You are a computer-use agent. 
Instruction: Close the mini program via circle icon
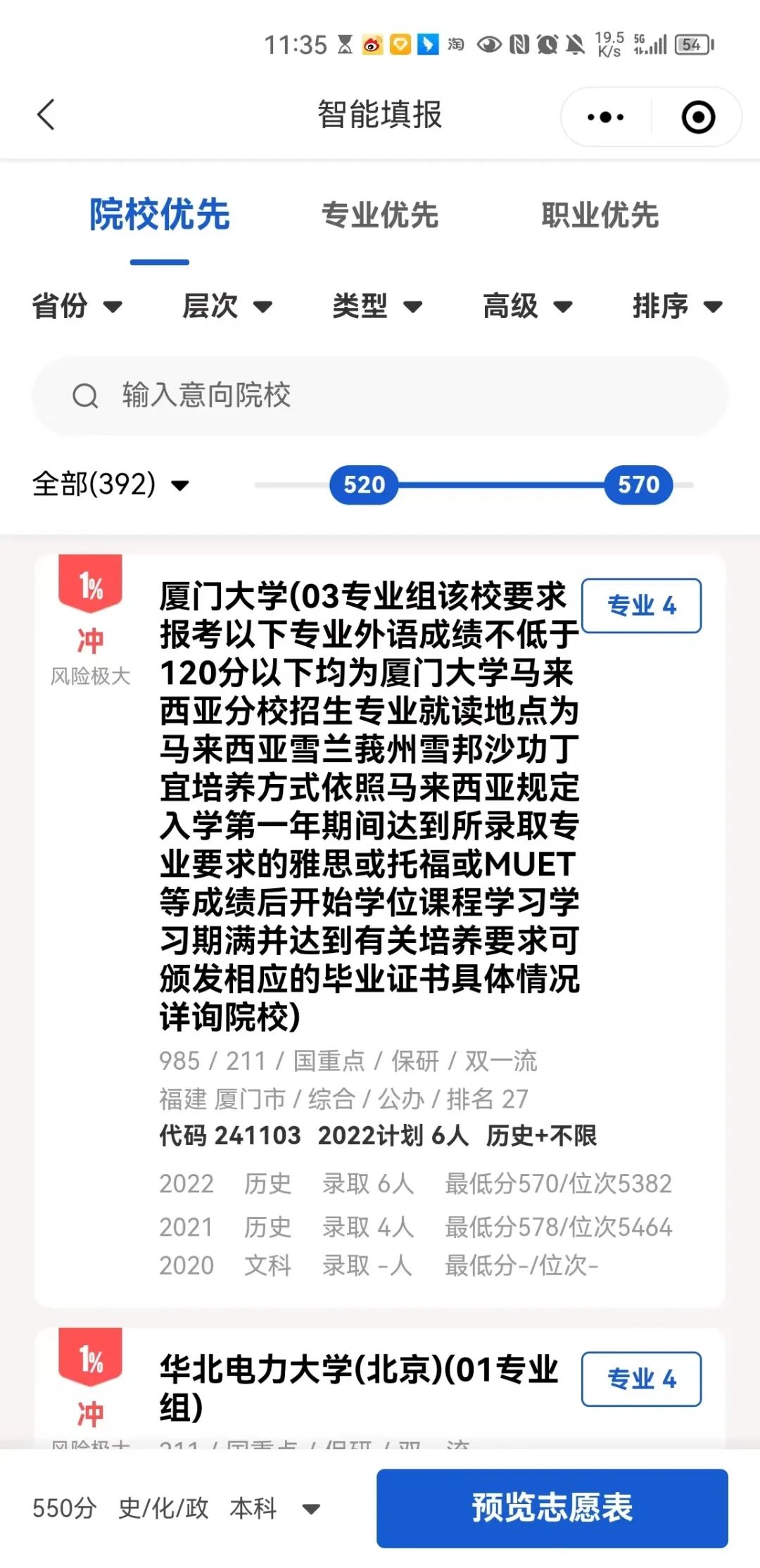(x=698, y=117)
